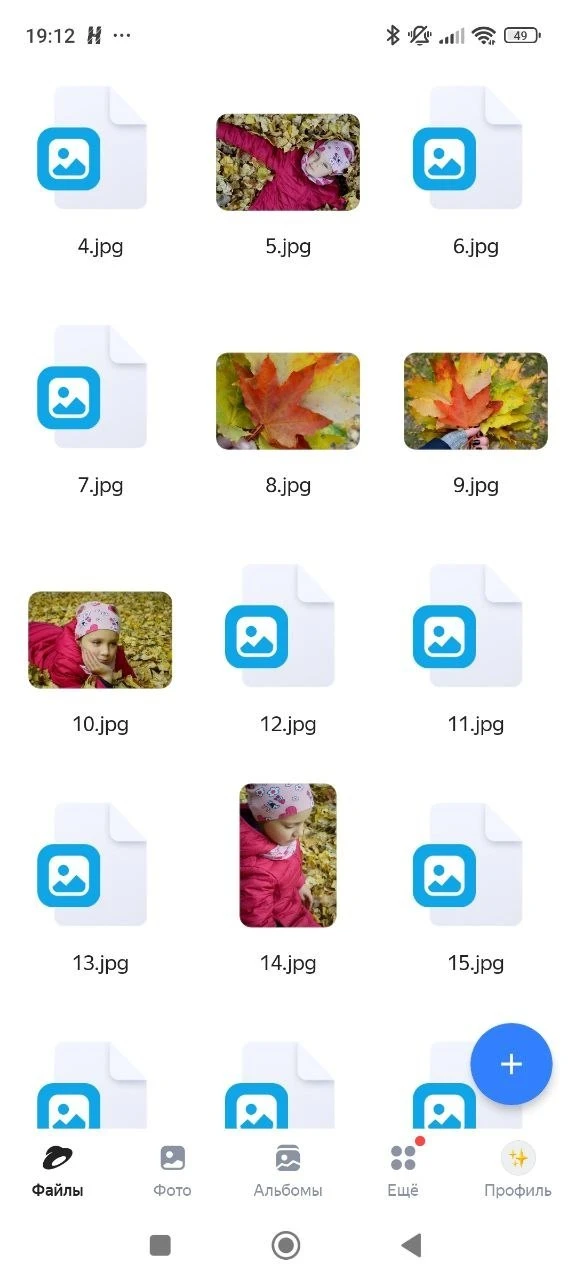Tap the blue plus button to add files
Screen dimensions: 576x1280
point(511,1064)
